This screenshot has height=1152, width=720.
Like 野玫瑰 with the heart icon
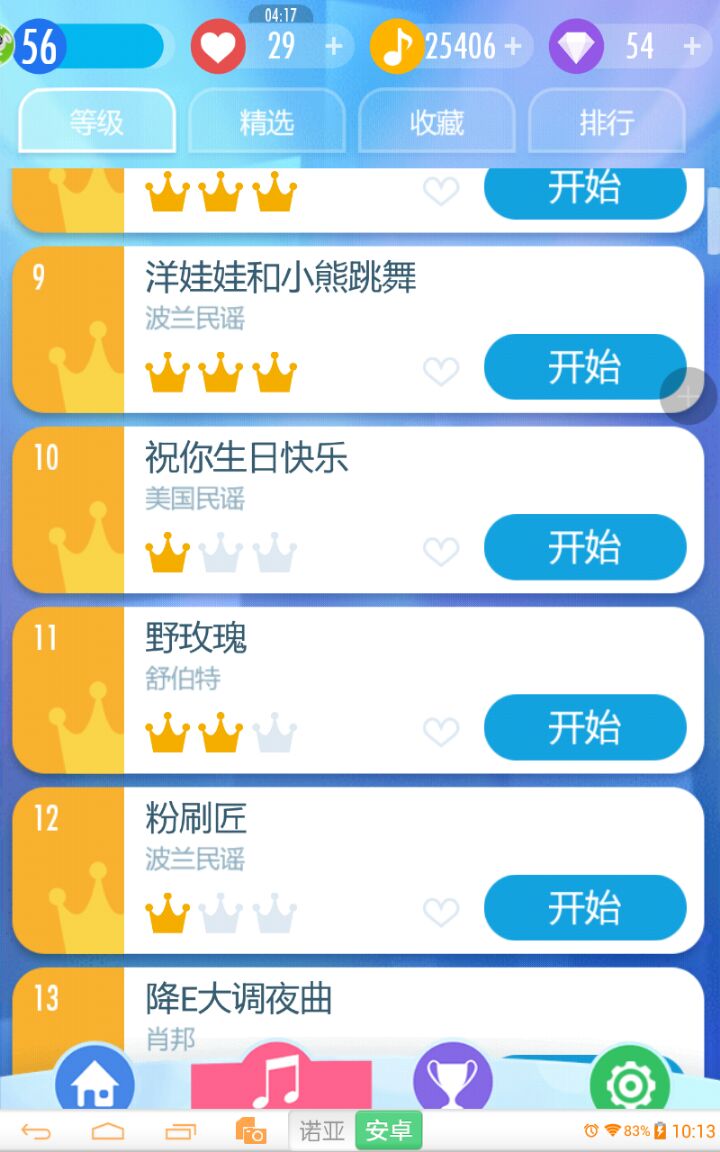point(441,731)
